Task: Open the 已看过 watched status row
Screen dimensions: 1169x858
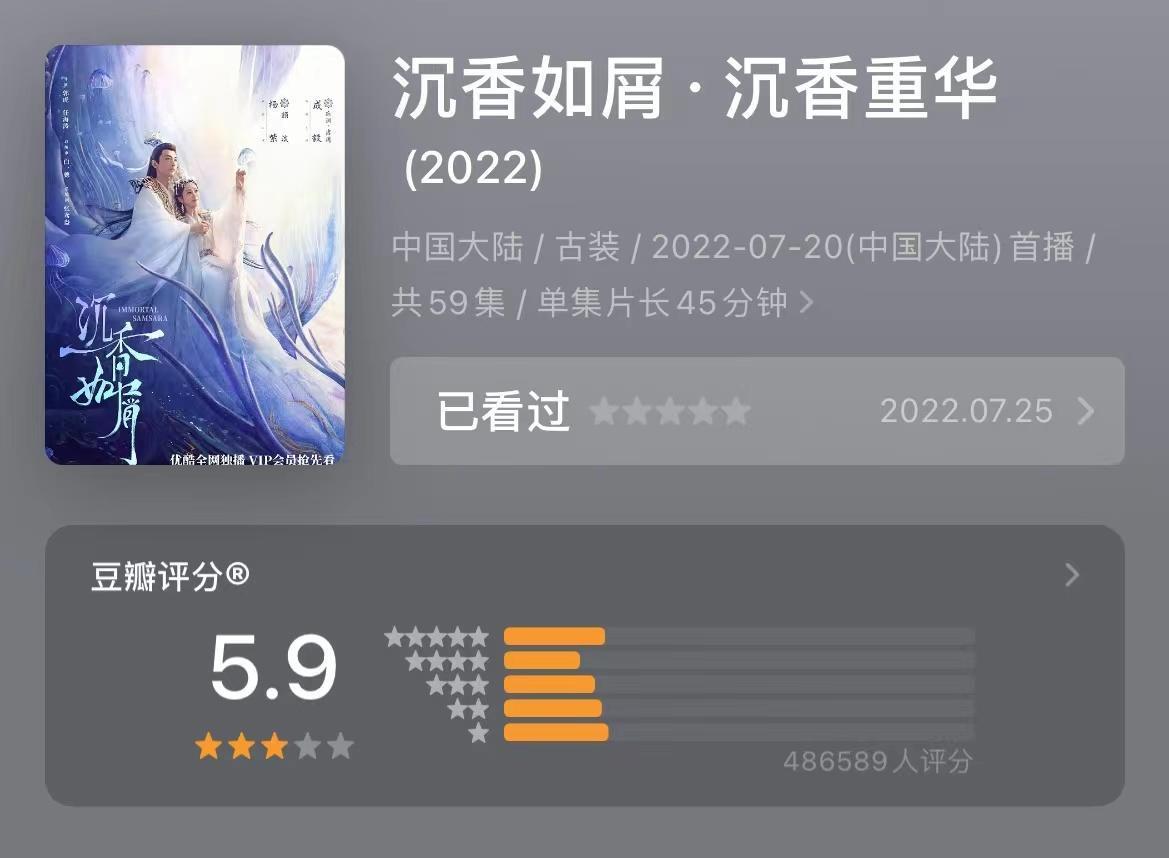Action: pyautogui.click(x=756, y=411)
